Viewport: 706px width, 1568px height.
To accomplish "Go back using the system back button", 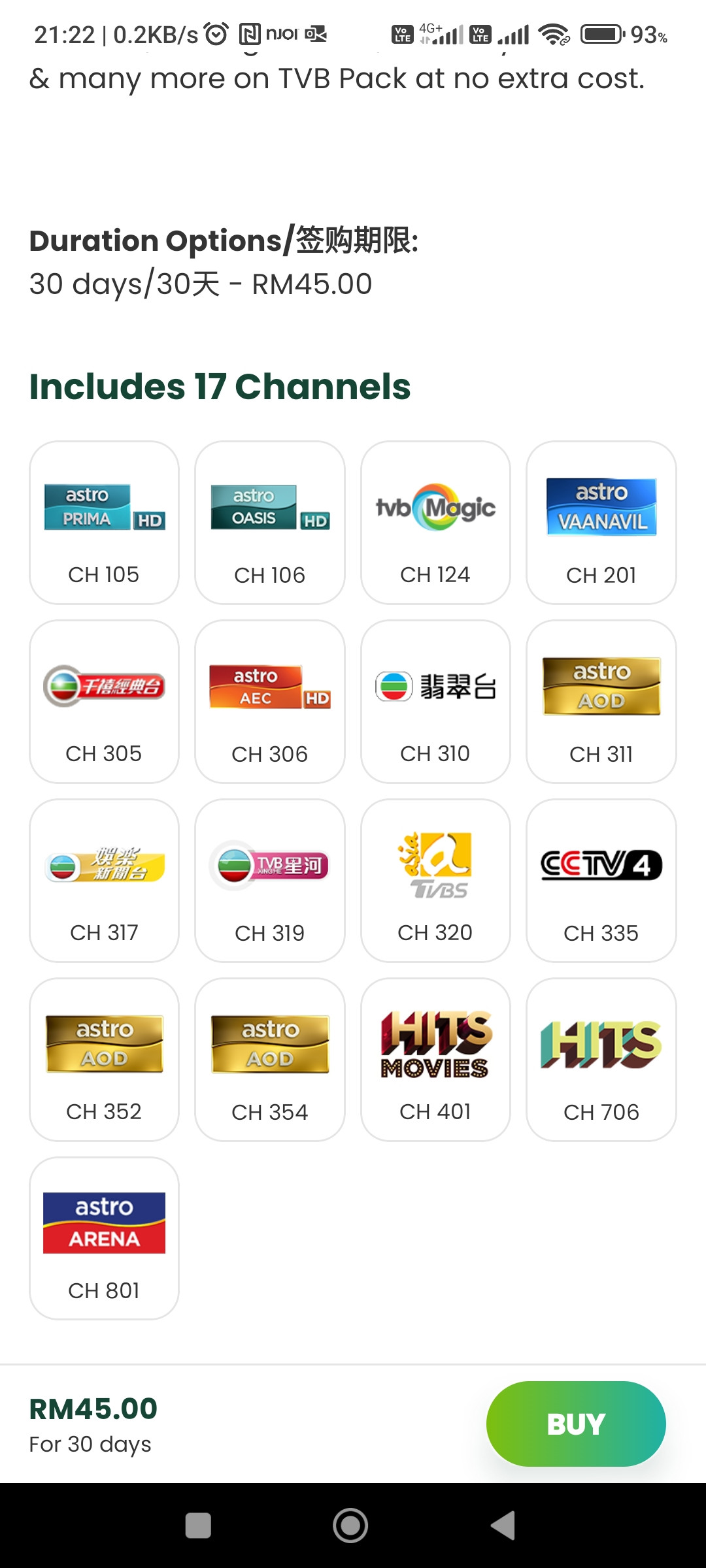I will (503, 1526).
